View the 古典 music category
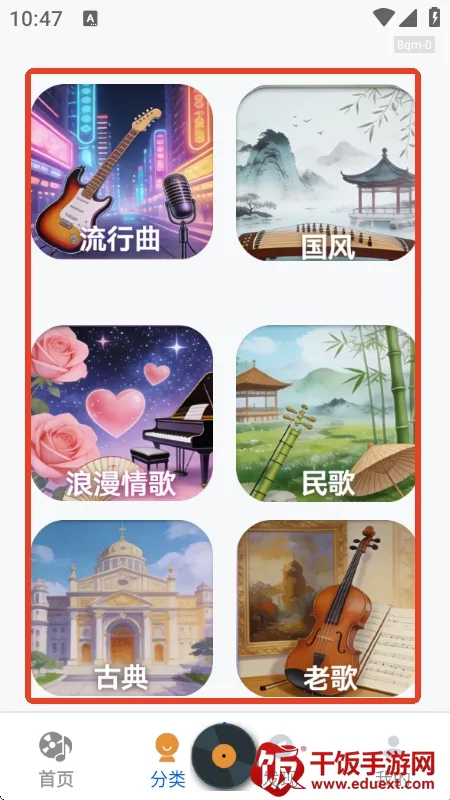 [x=122, y=608]
